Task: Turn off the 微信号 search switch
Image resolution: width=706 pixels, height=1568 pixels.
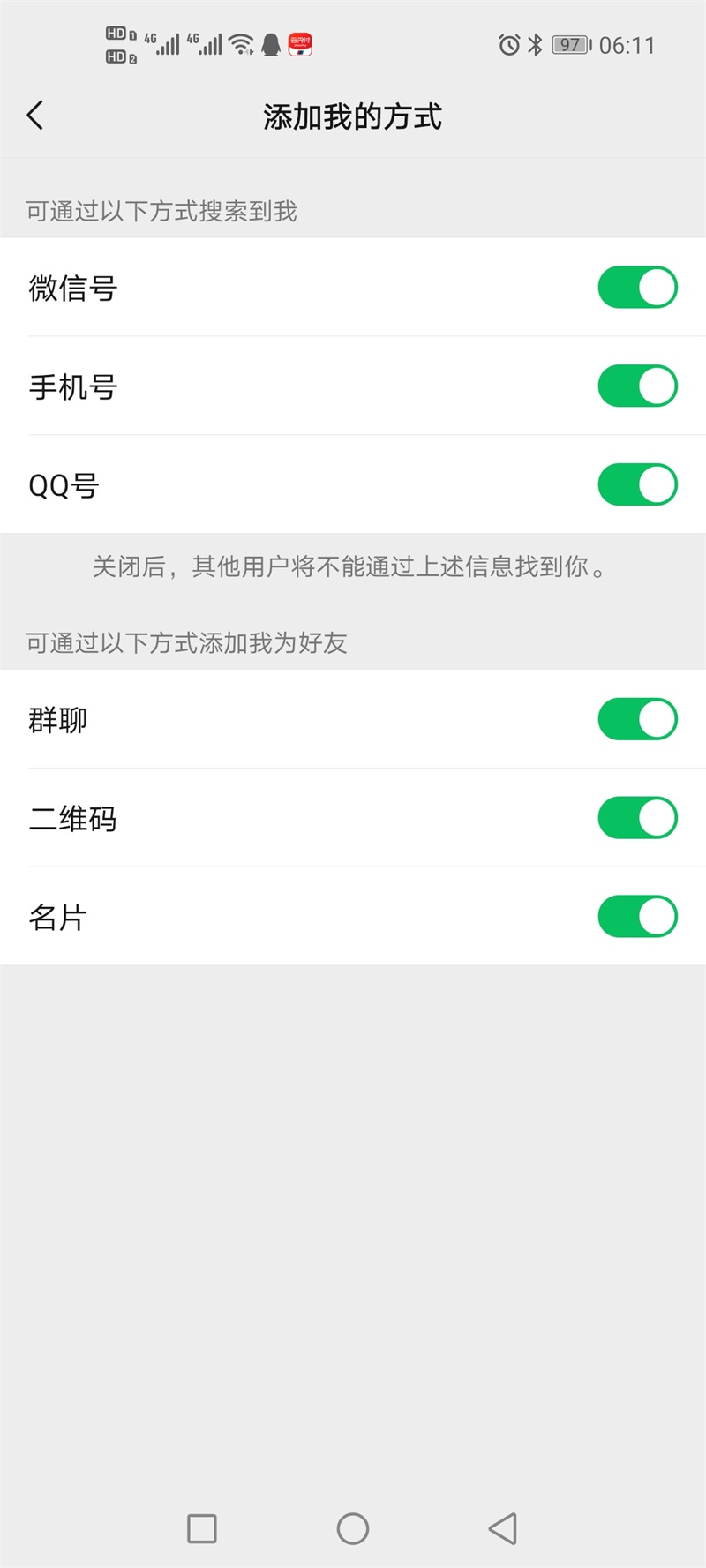Action: pos(637,288)
